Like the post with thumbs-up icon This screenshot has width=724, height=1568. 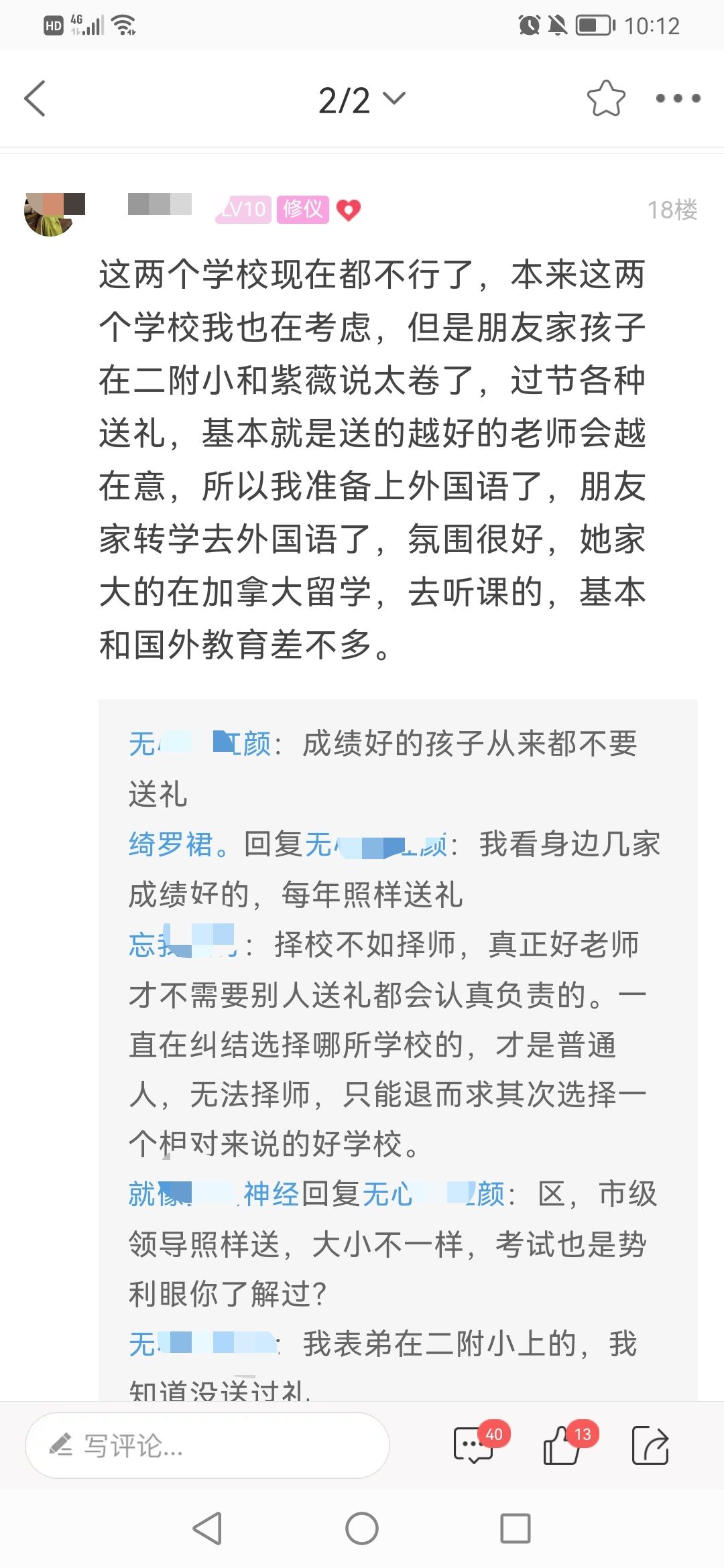562,1445
